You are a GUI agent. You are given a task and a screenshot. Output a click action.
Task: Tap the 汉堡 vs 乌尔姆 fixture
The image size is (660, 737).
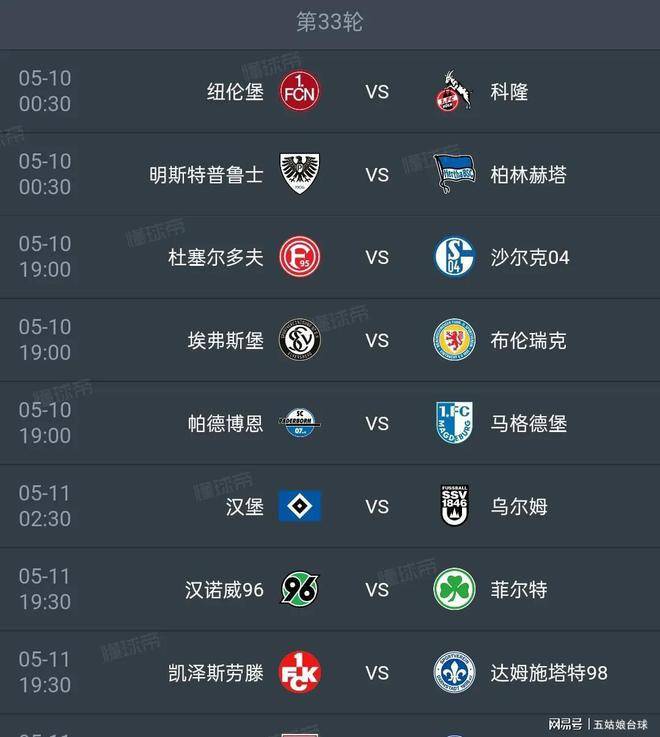(376, 507)
